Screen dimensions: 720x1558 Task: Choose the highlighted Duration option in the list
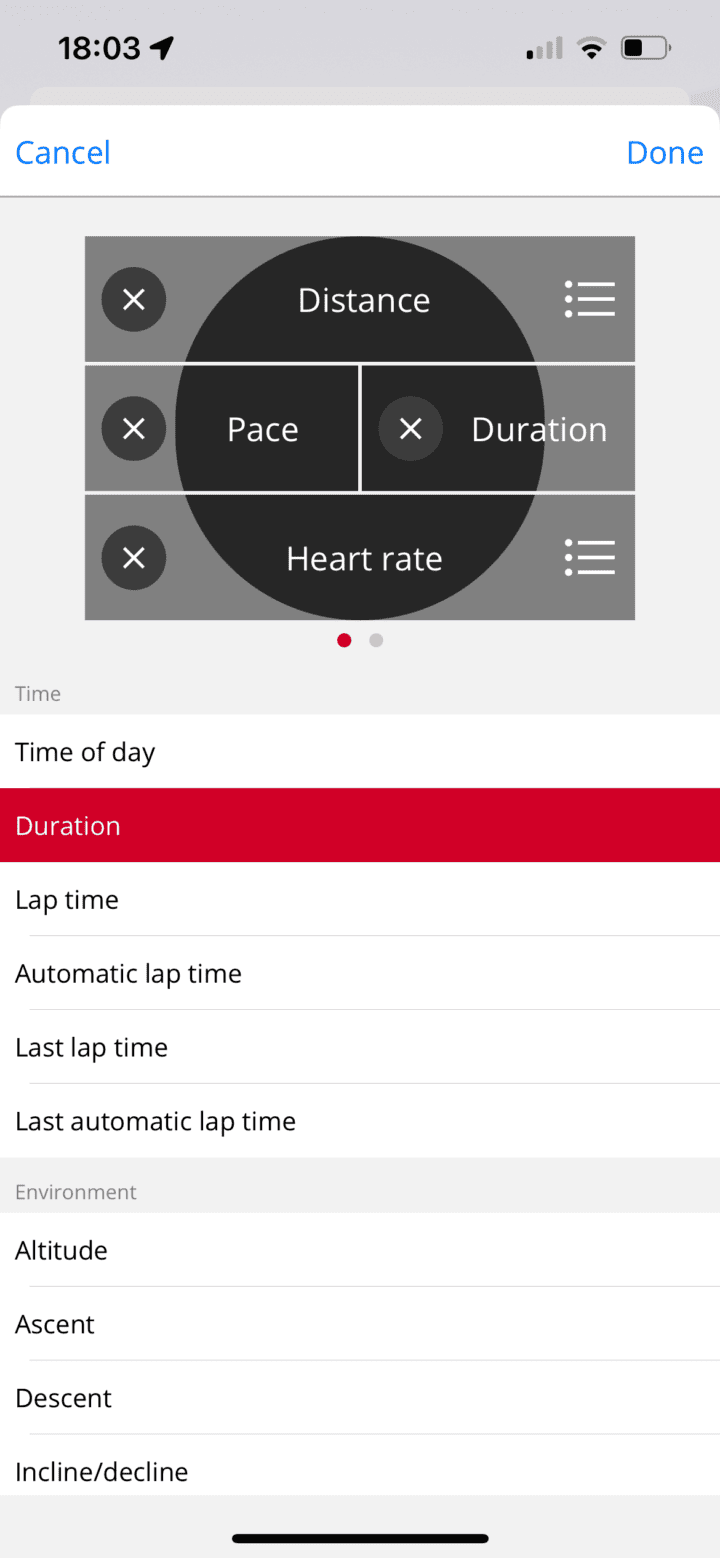point(360,826)
